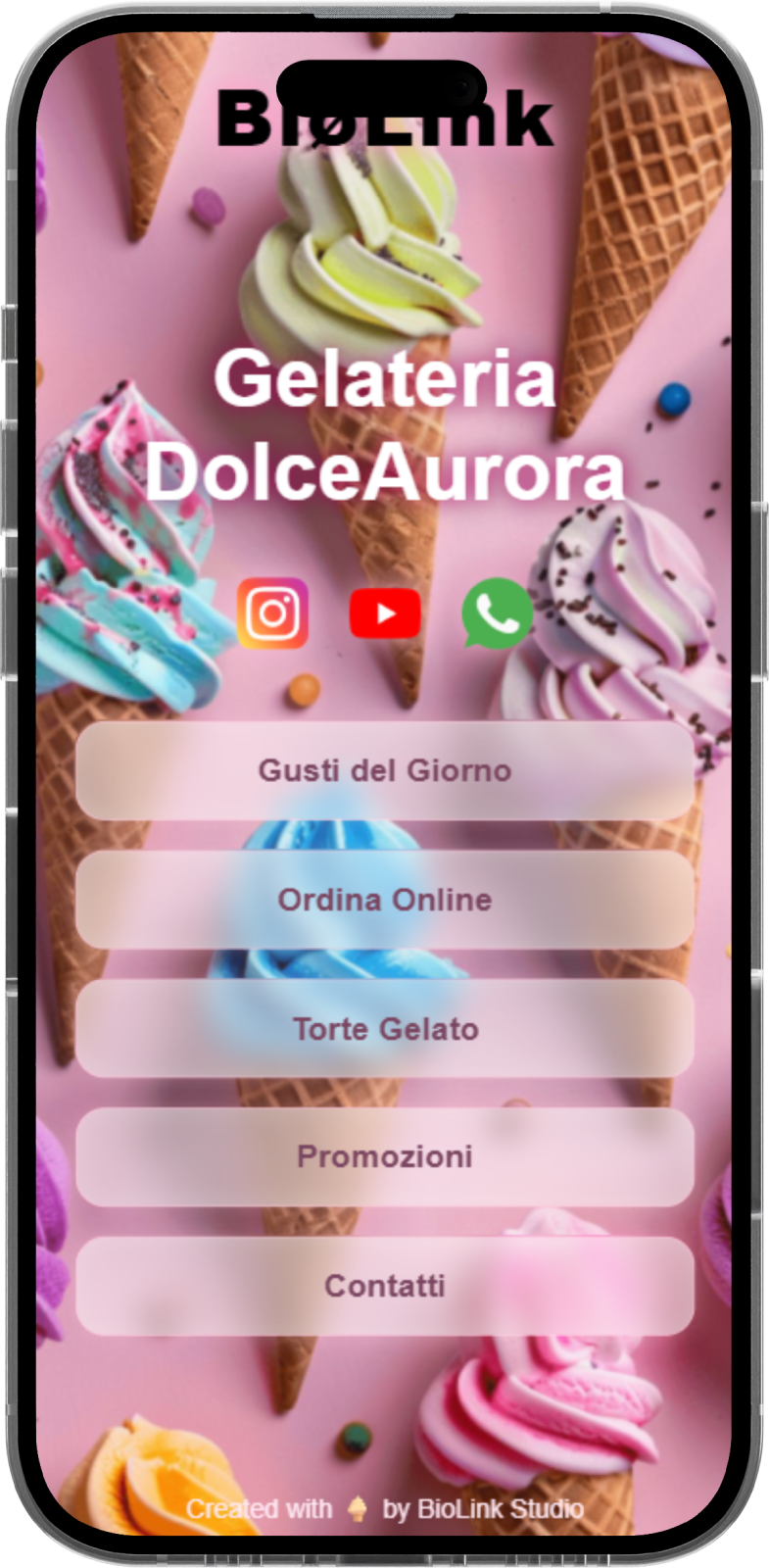Open Gusti del Giorno
769x1568 pixels.
[x=385, y=770]
